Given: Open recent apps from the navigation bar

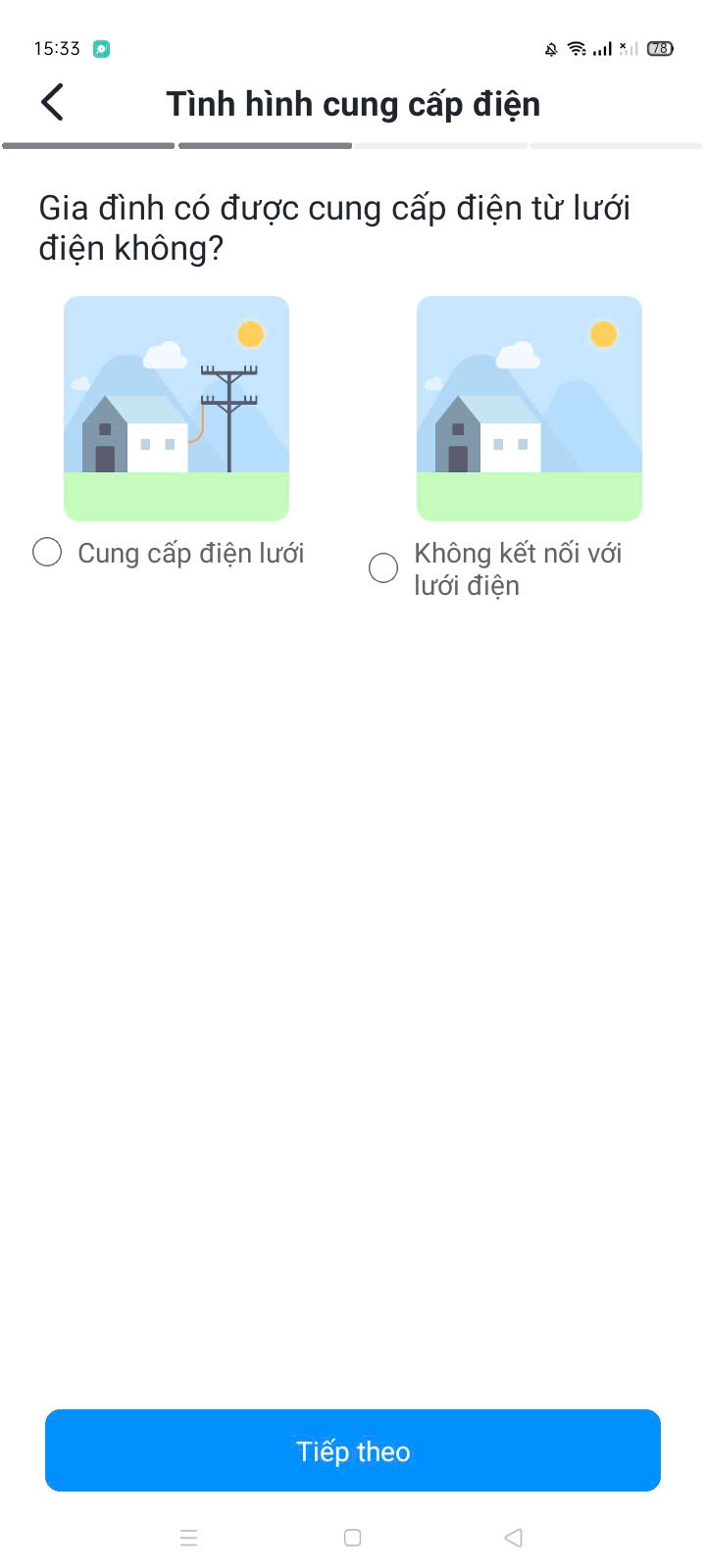Looking at the screenshot, I should click(x=189, y=1538).
